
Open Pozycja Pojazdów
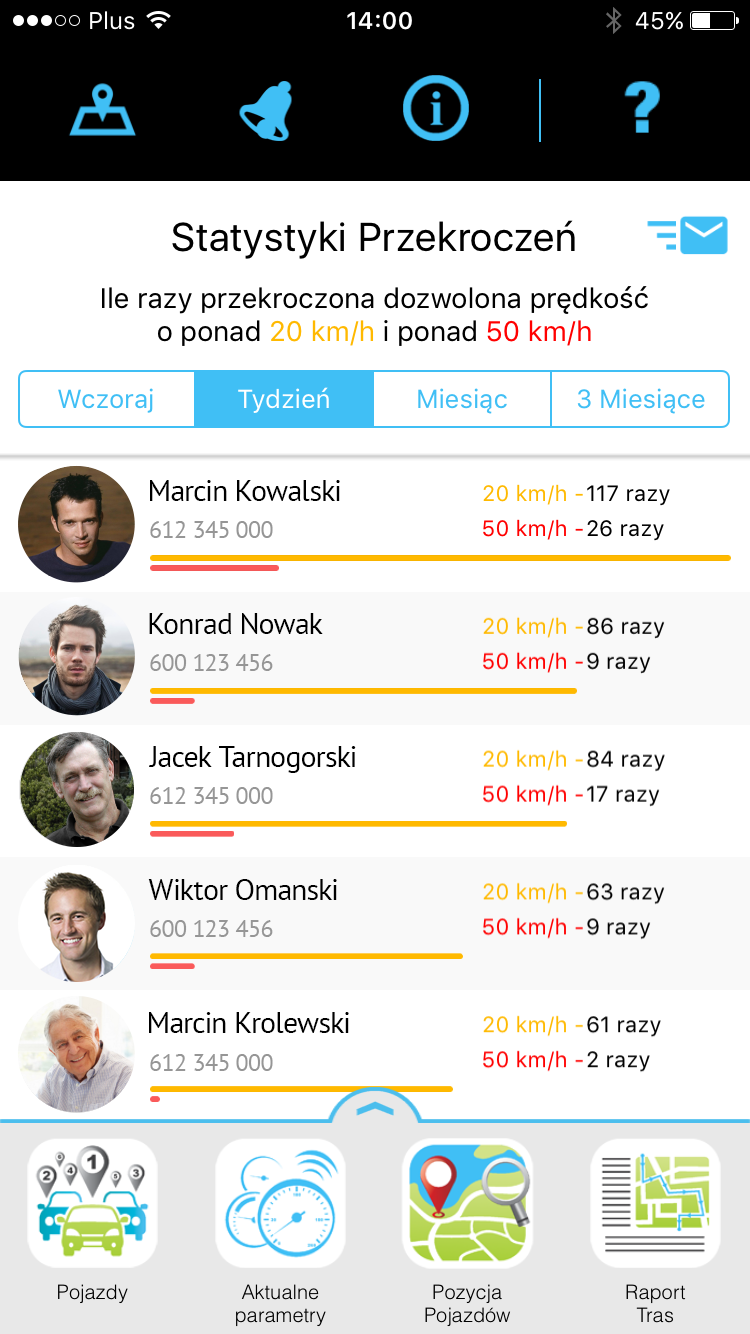(x=467, y=1232)
